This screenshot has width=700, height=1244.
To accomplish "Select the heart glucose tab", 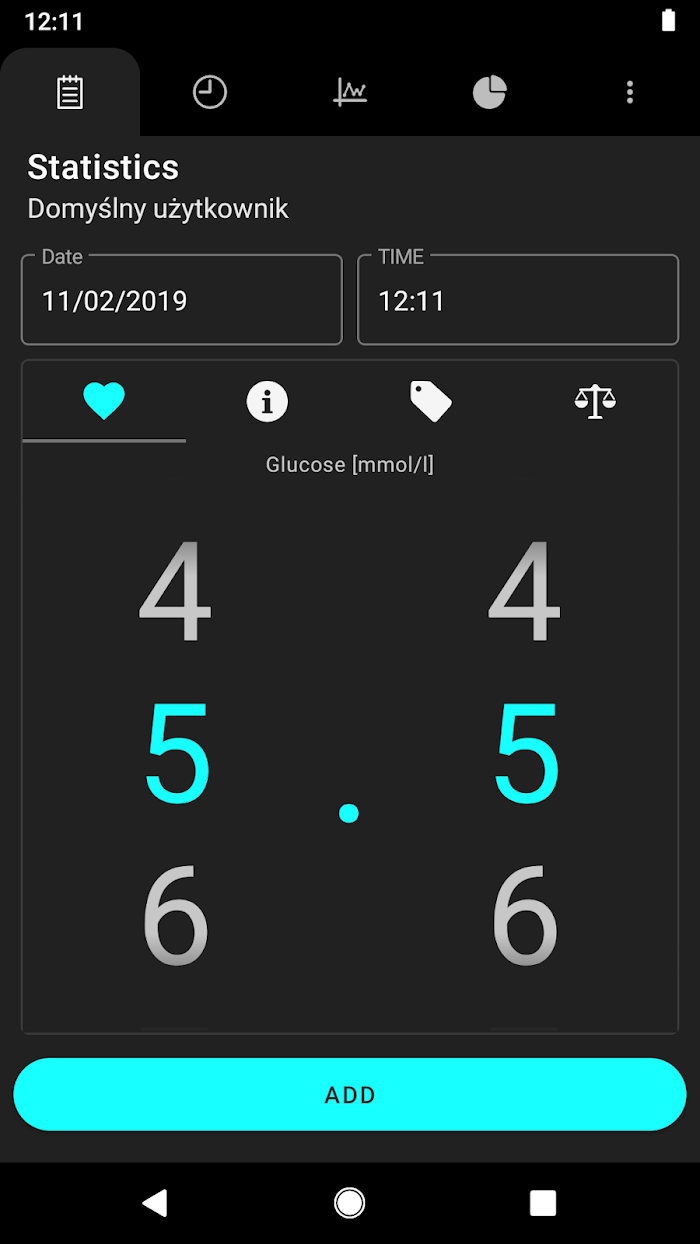I will (104, 402).
